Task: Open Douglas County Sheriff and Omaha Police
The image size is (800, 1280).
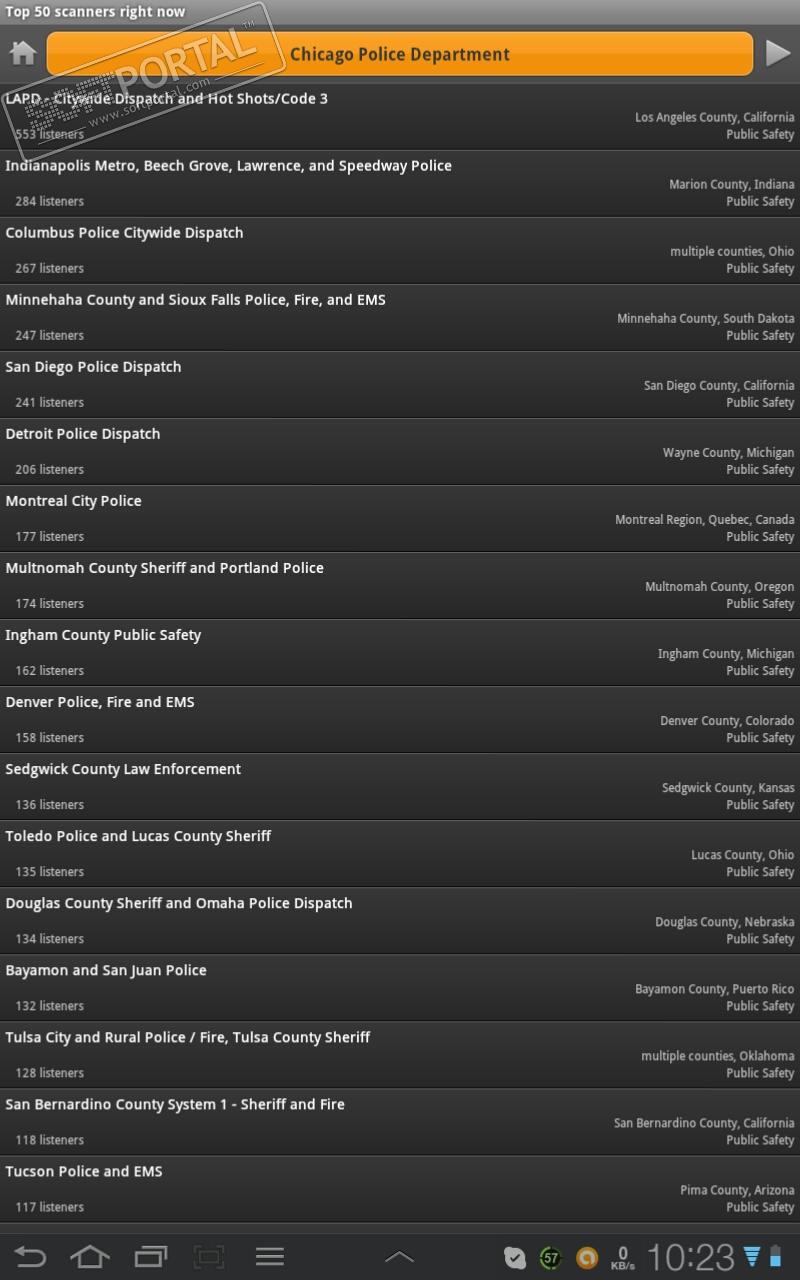Action: 400,920
